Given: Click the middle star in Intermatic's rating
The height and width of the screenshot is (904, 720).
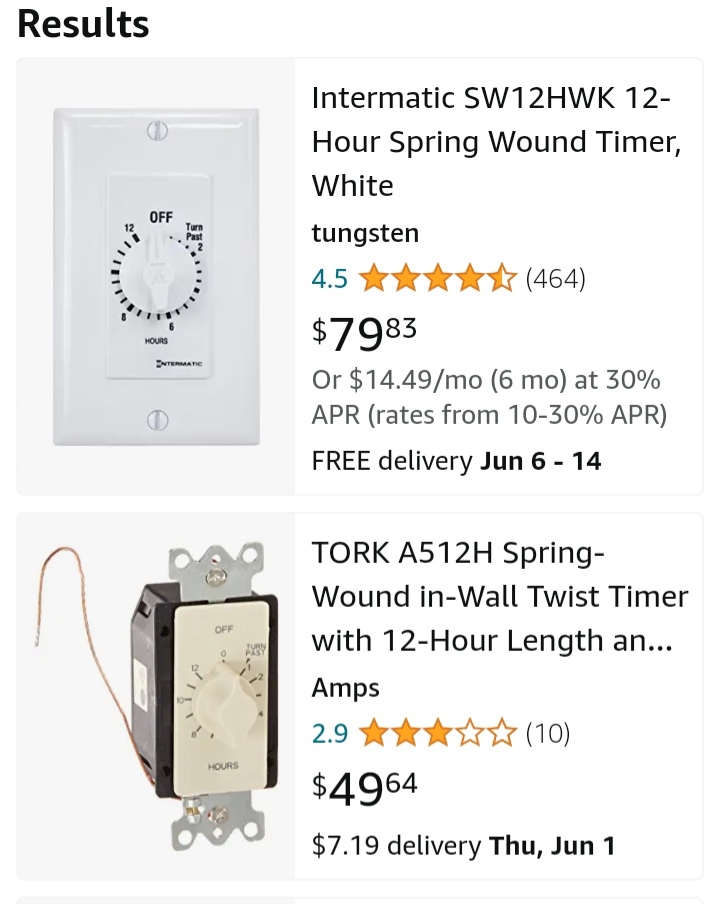Looking at the screenshot, I should click(439, 279).
